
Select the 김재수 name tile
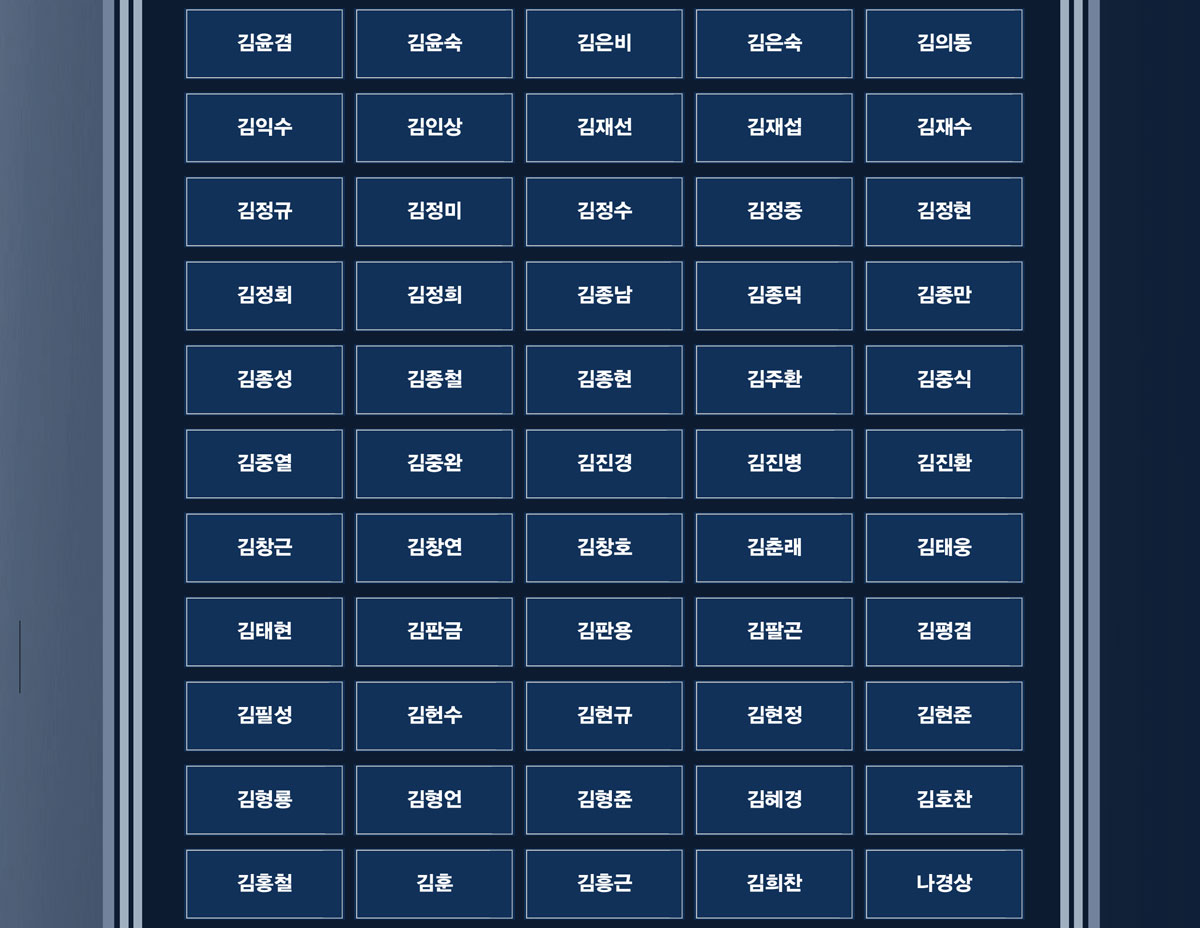point(944,128)
